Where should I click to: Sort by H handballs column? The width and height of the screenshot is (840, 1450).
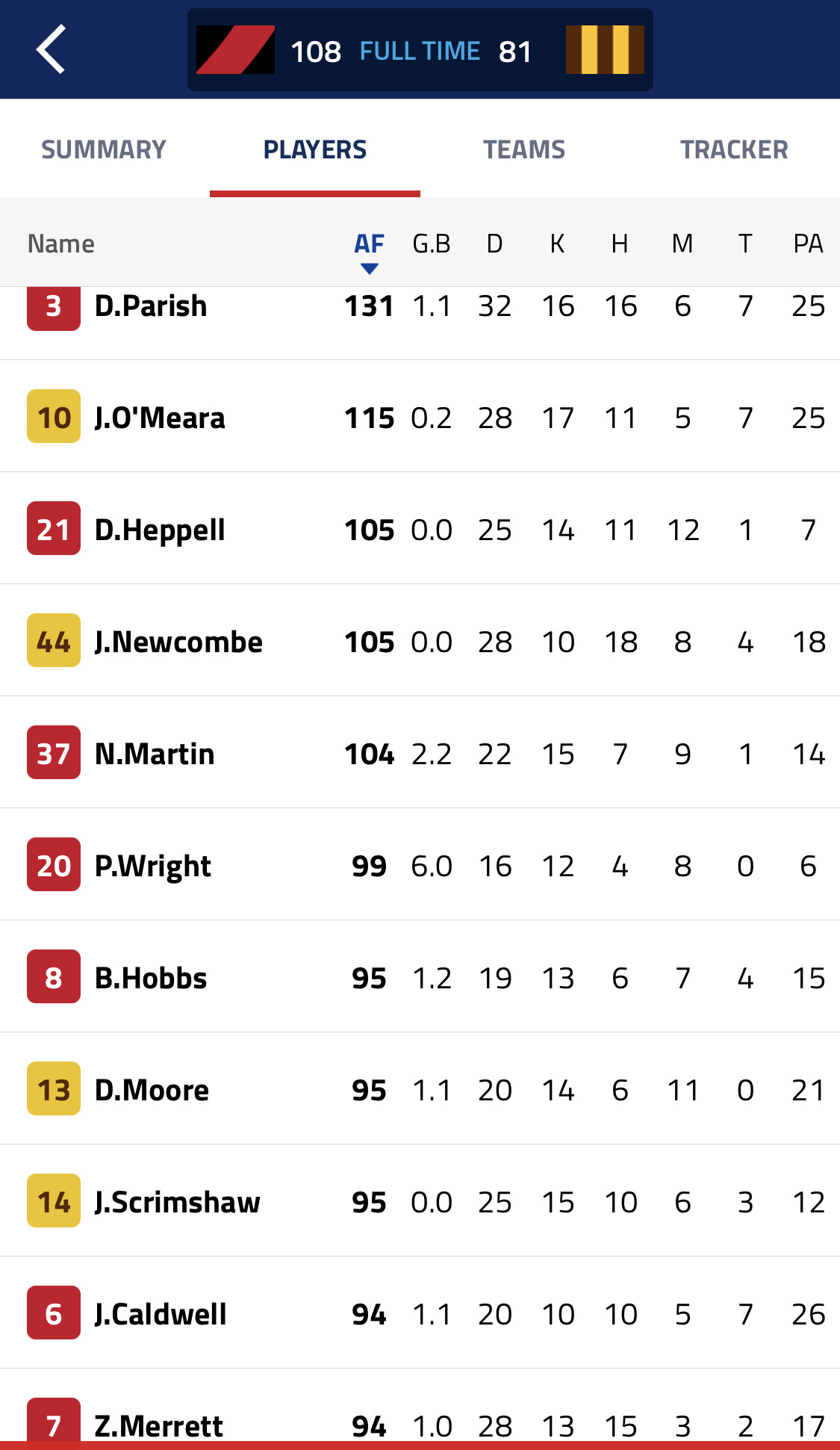click(620, 244)
